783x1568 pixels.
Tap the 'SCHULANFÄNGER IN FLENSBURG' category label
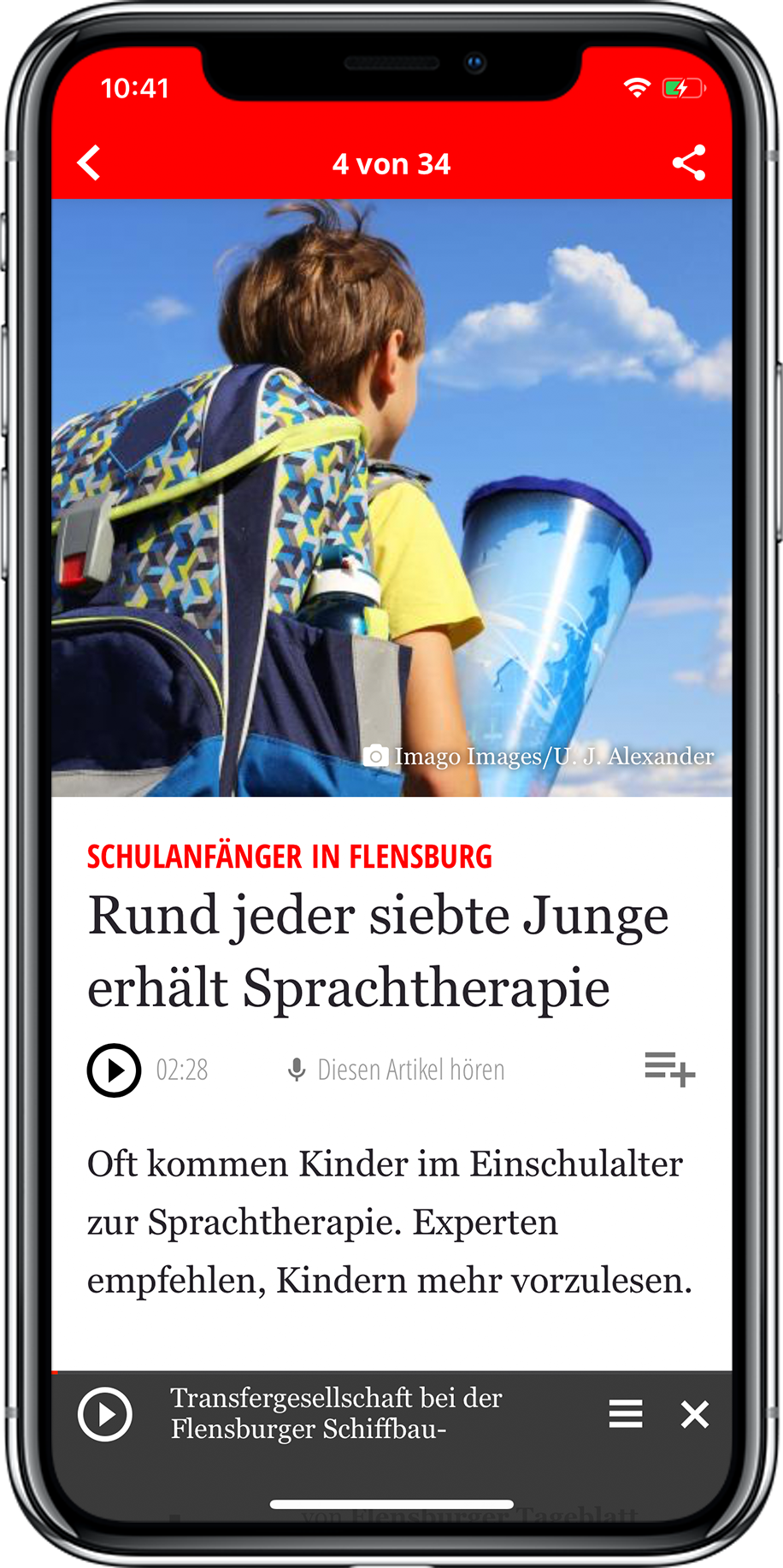pyautogui.click(x=289, y=856)
